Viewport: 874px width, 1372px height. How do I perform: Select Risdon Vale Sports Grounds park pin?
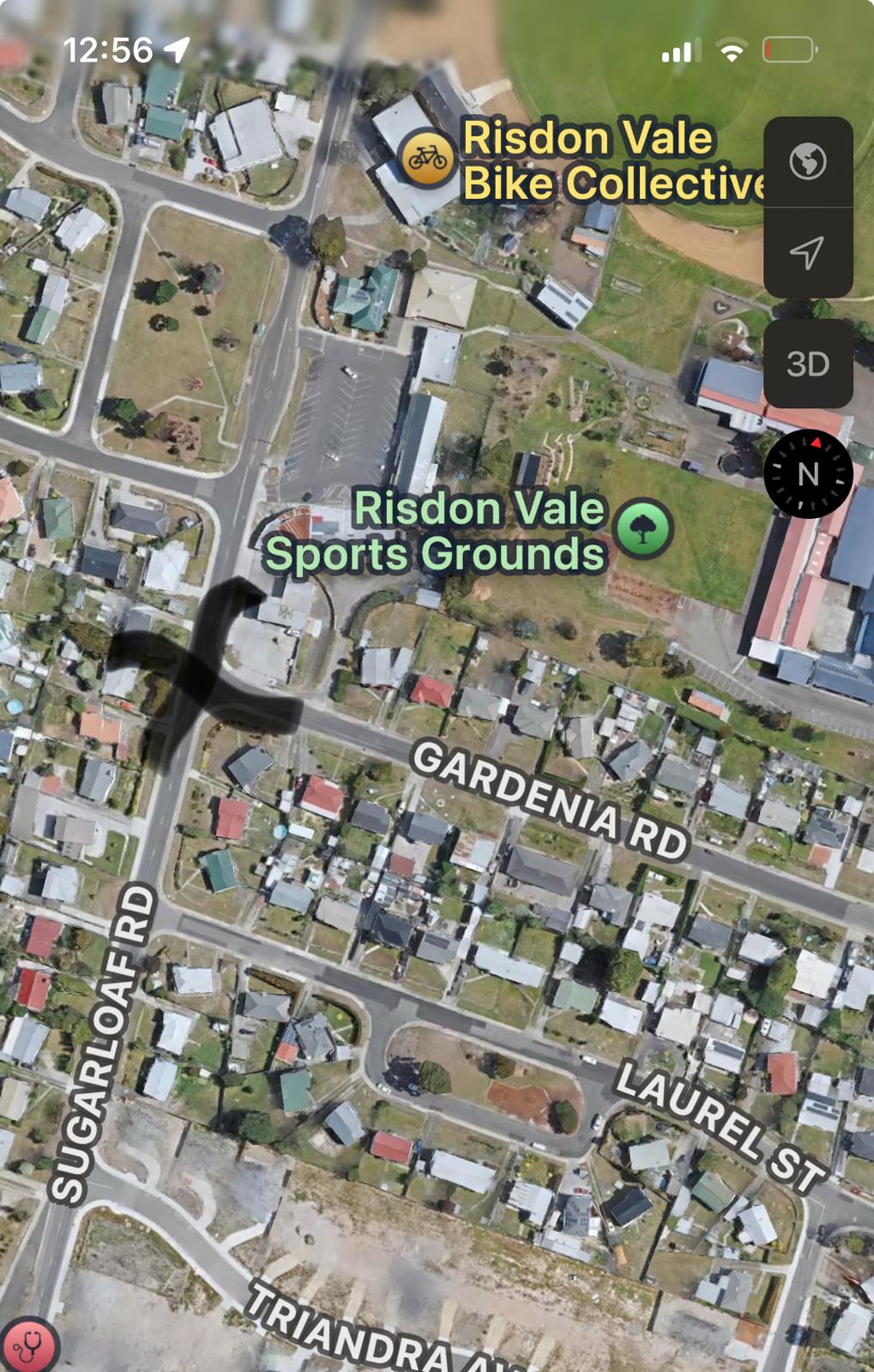pos(643,529)
